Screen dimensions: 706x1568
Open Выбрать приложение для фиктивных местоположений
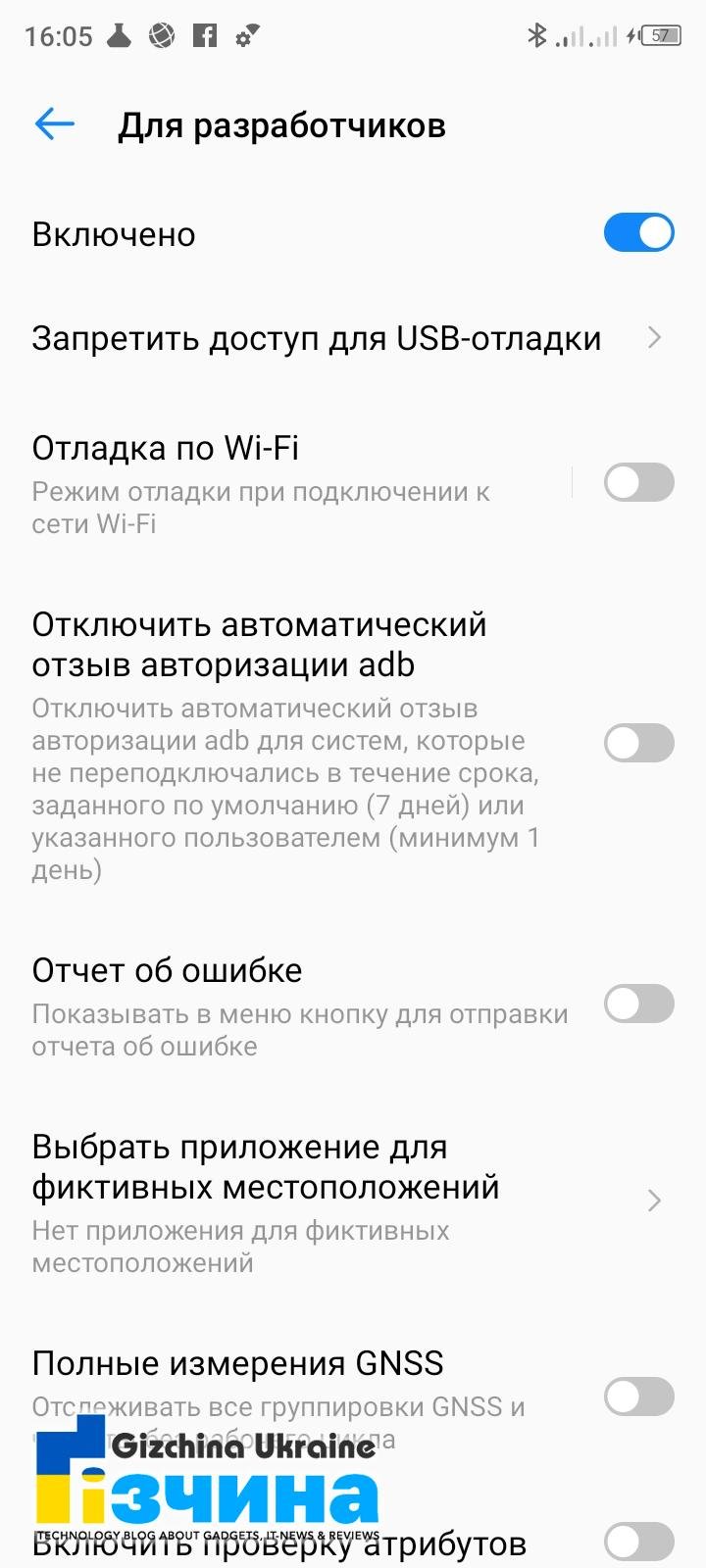point(353,1201)
